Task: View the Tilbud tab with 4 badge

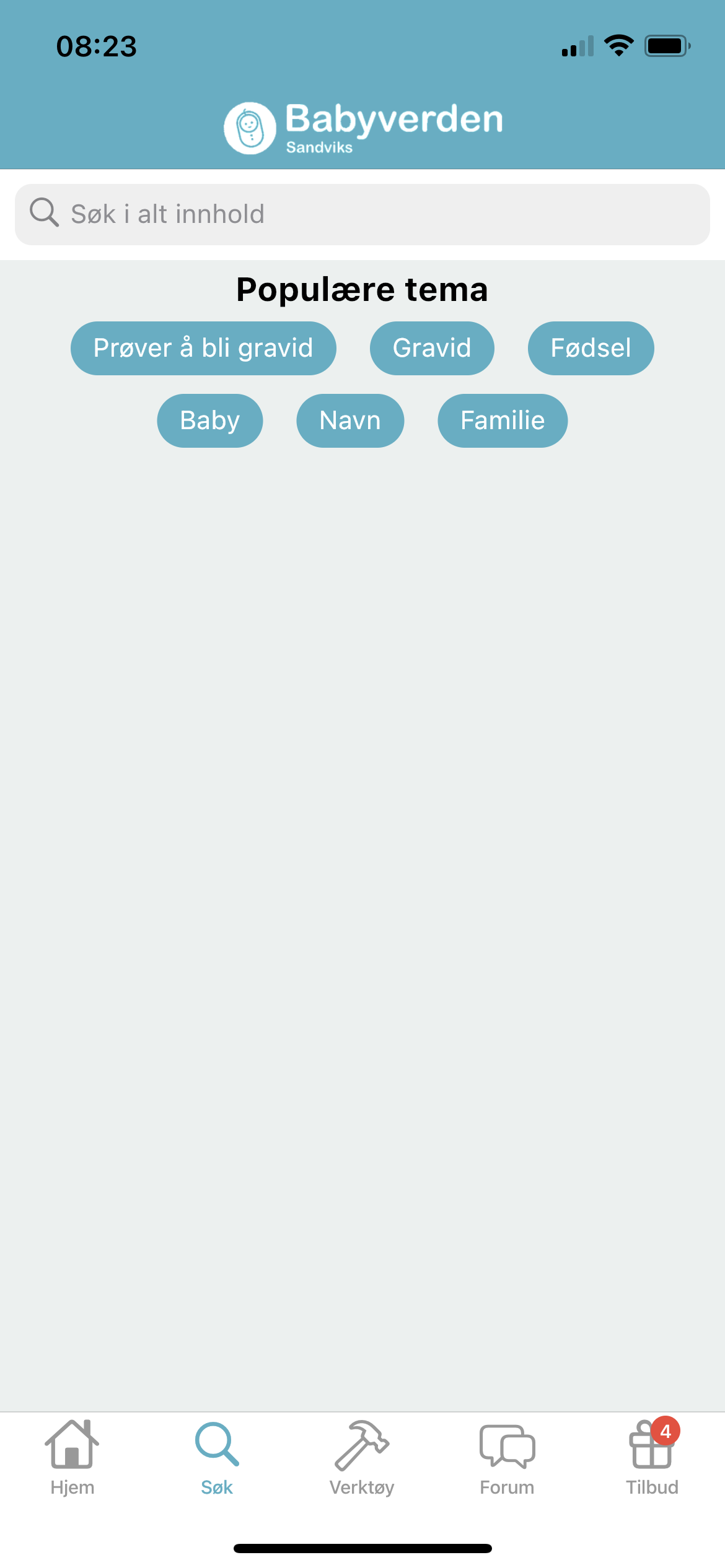Action: tap(652, 1459)
